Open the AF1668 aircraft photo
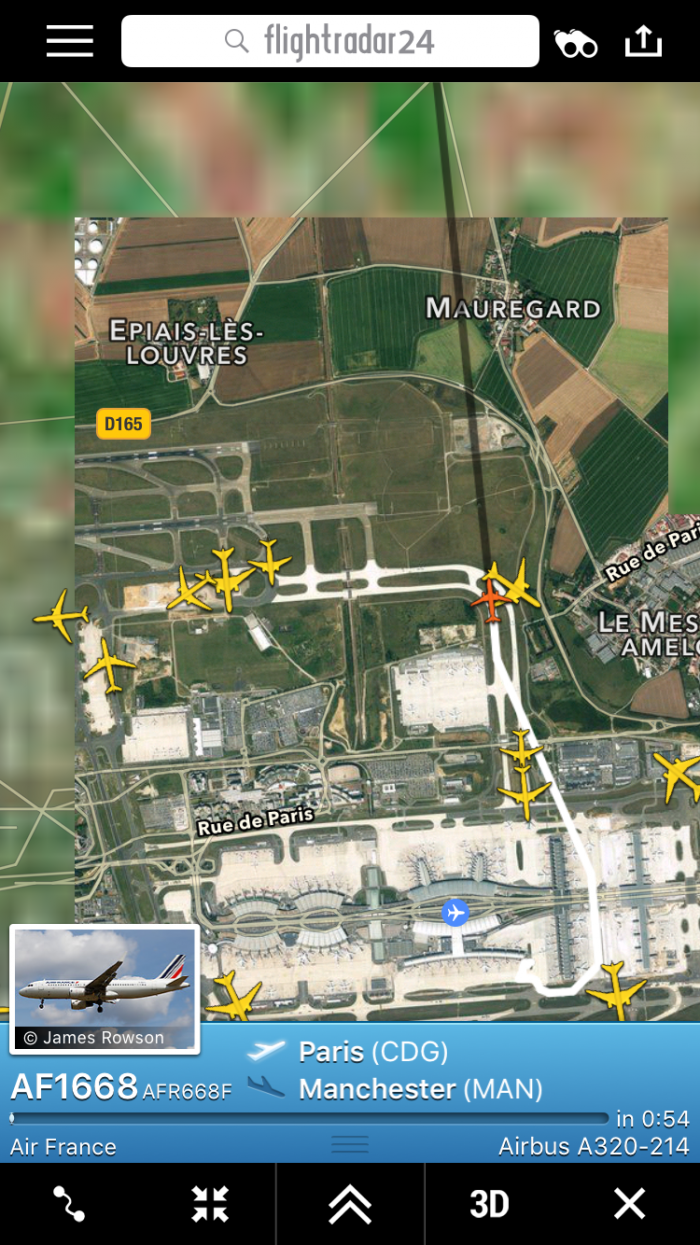 pyautogui.click(x=104, y=989)
